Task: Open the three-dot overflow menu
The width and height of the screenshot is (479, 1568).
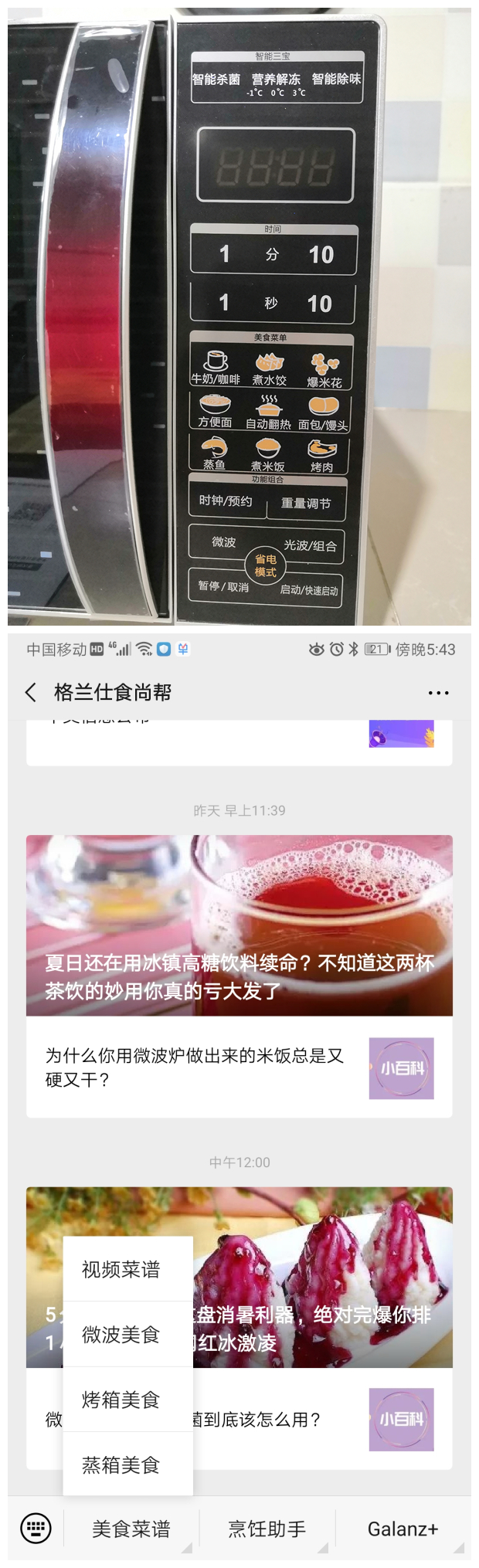Action: click(x=438, y=693)
